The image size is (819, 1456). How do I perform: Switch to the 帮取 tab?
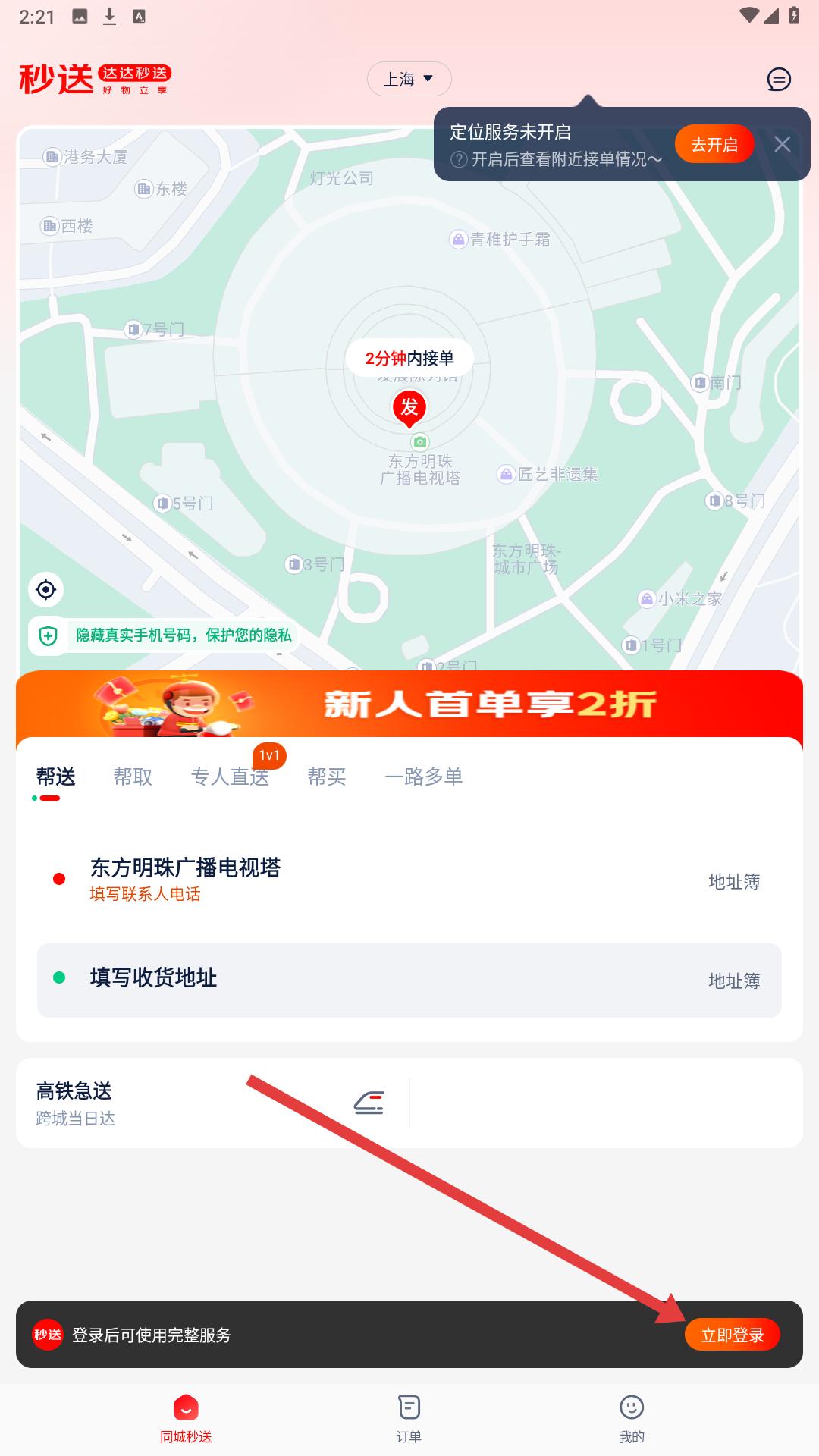point(133,777)
